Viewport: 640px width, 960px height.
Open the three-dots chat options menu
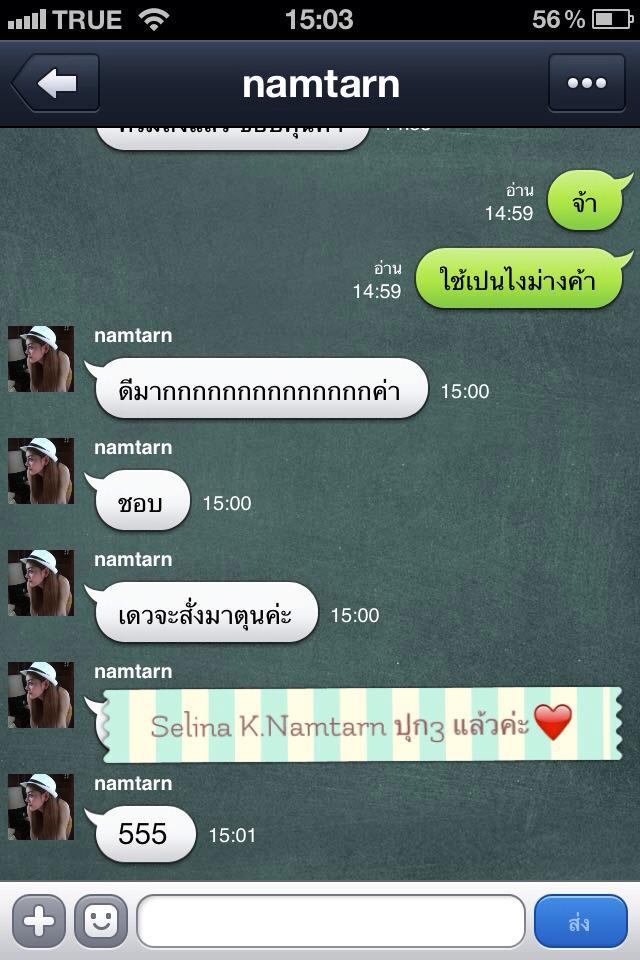coord(586,84)
